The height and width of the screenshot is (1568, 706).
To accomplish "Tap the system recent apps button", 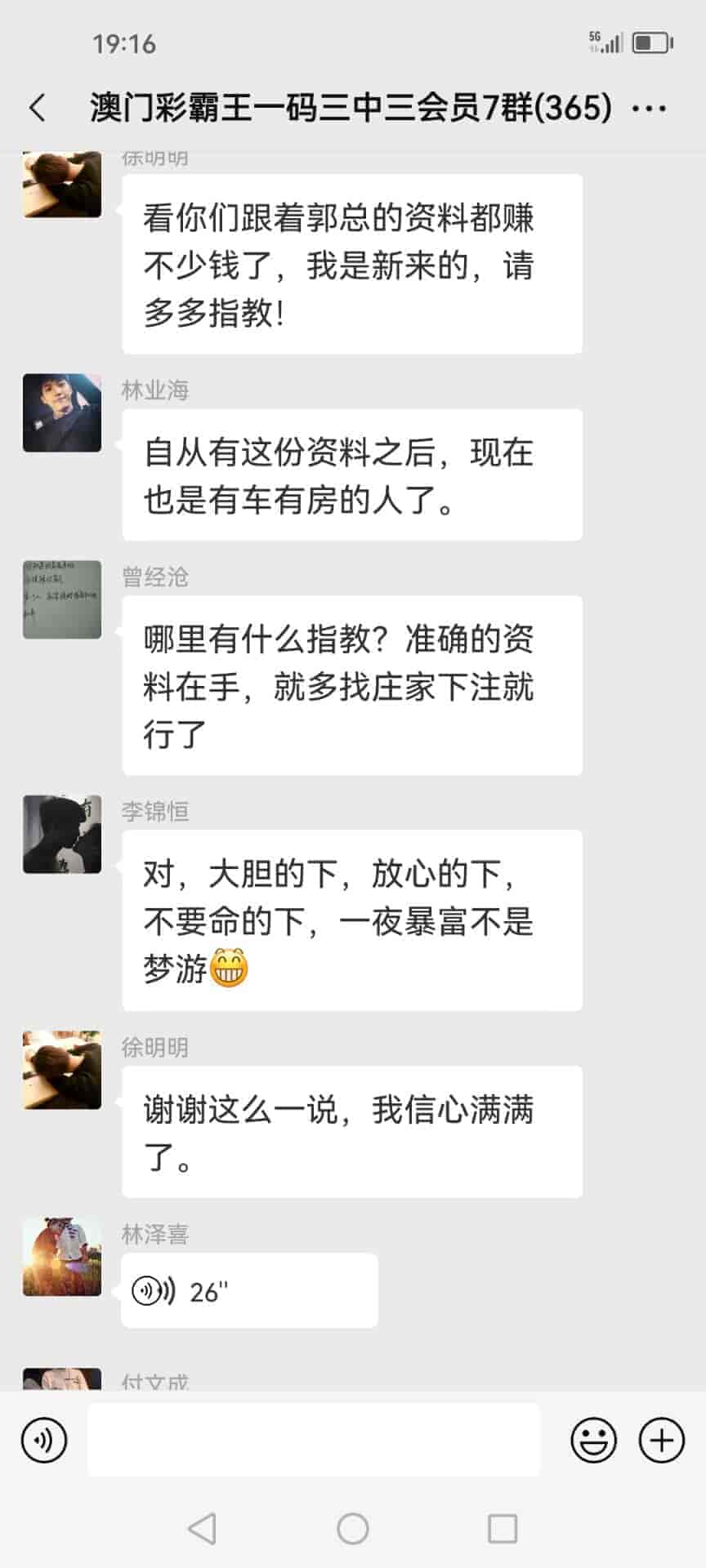I will (x=502, y=1528).
